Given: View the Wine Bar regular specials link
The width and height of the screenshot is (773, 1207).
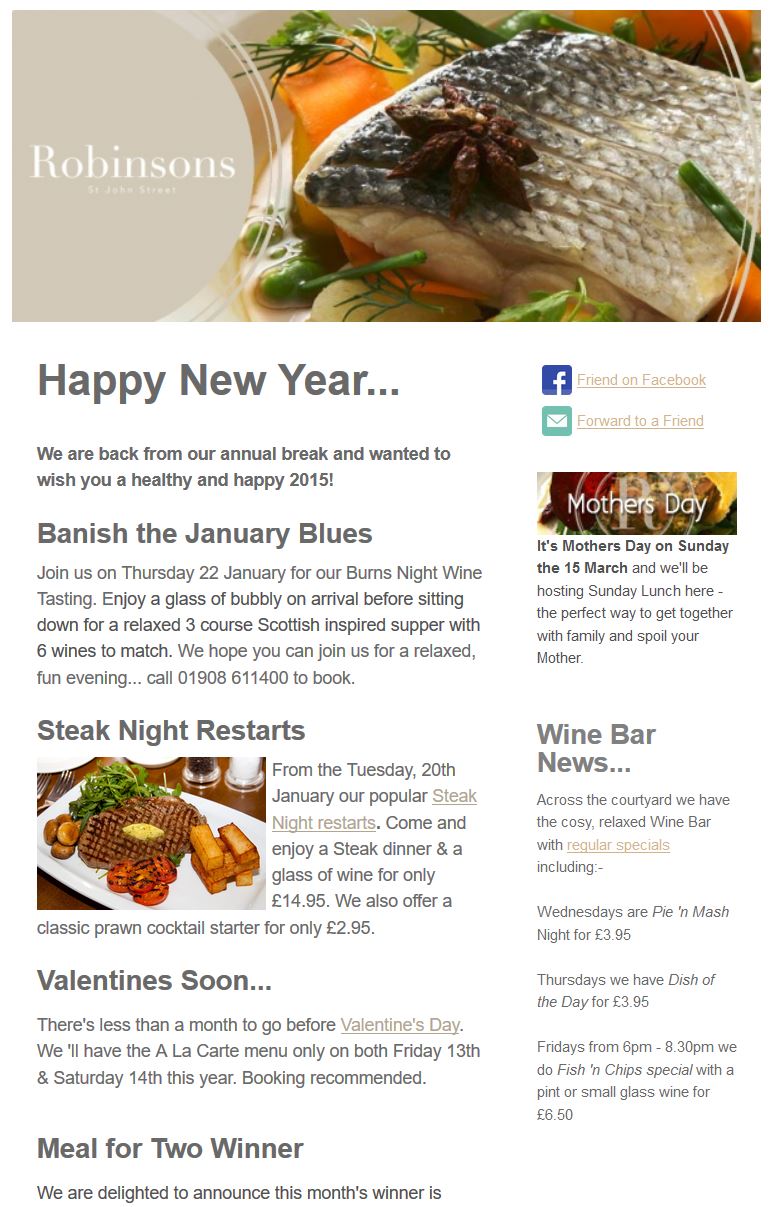Looking at the screenshot, I should [618, 845].
